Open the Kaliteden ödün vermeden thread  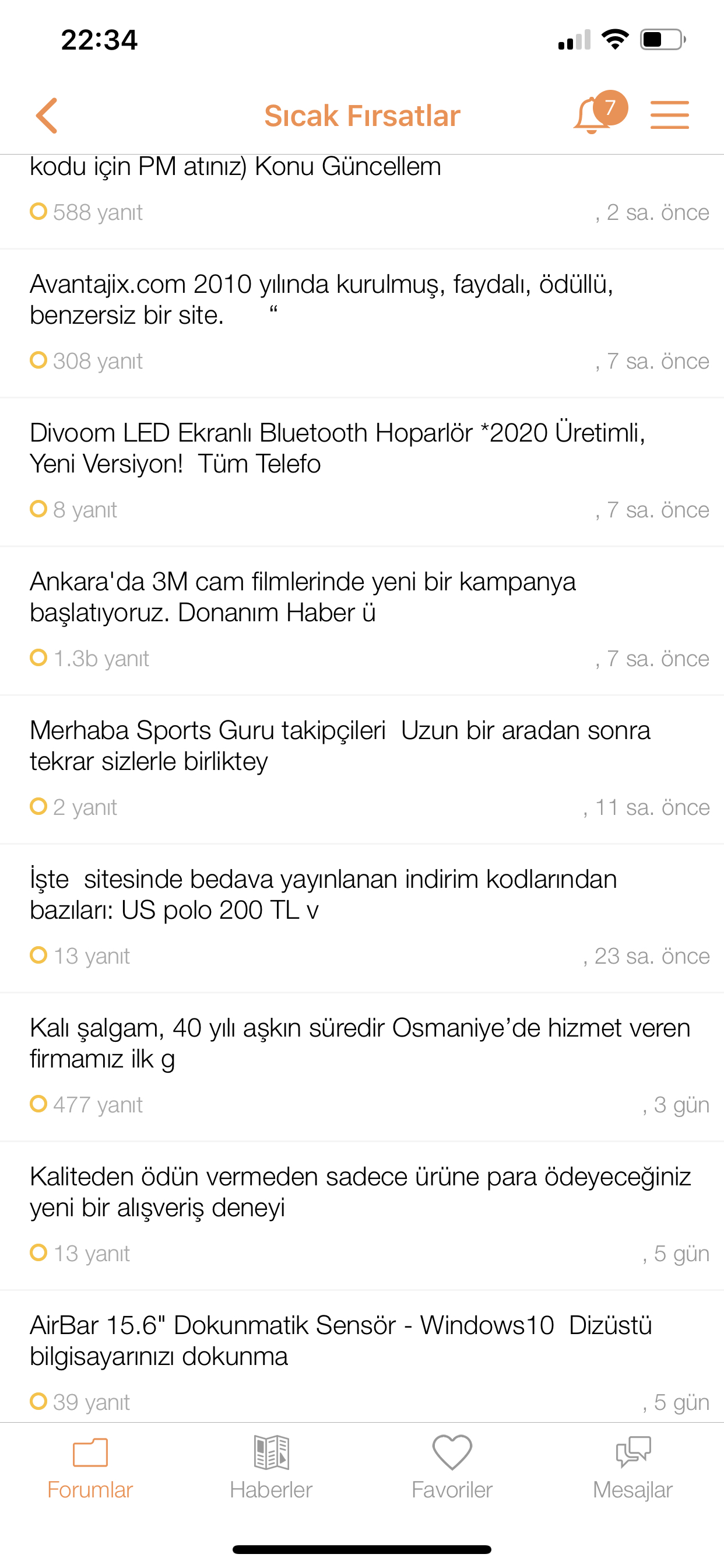pyautogui.click(x=362, y=1216)
